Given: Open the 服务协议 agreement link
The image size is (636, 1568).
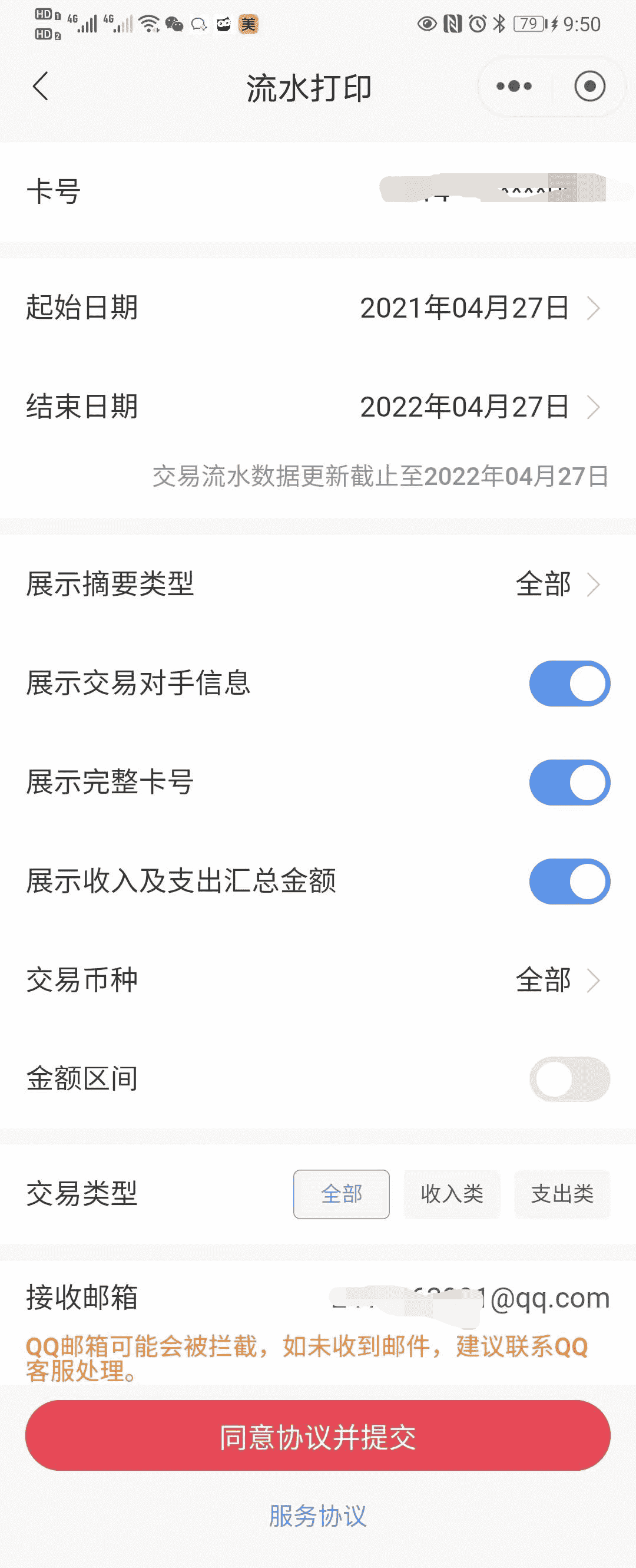Looking at the screenshot, I should pos(318,1518).
